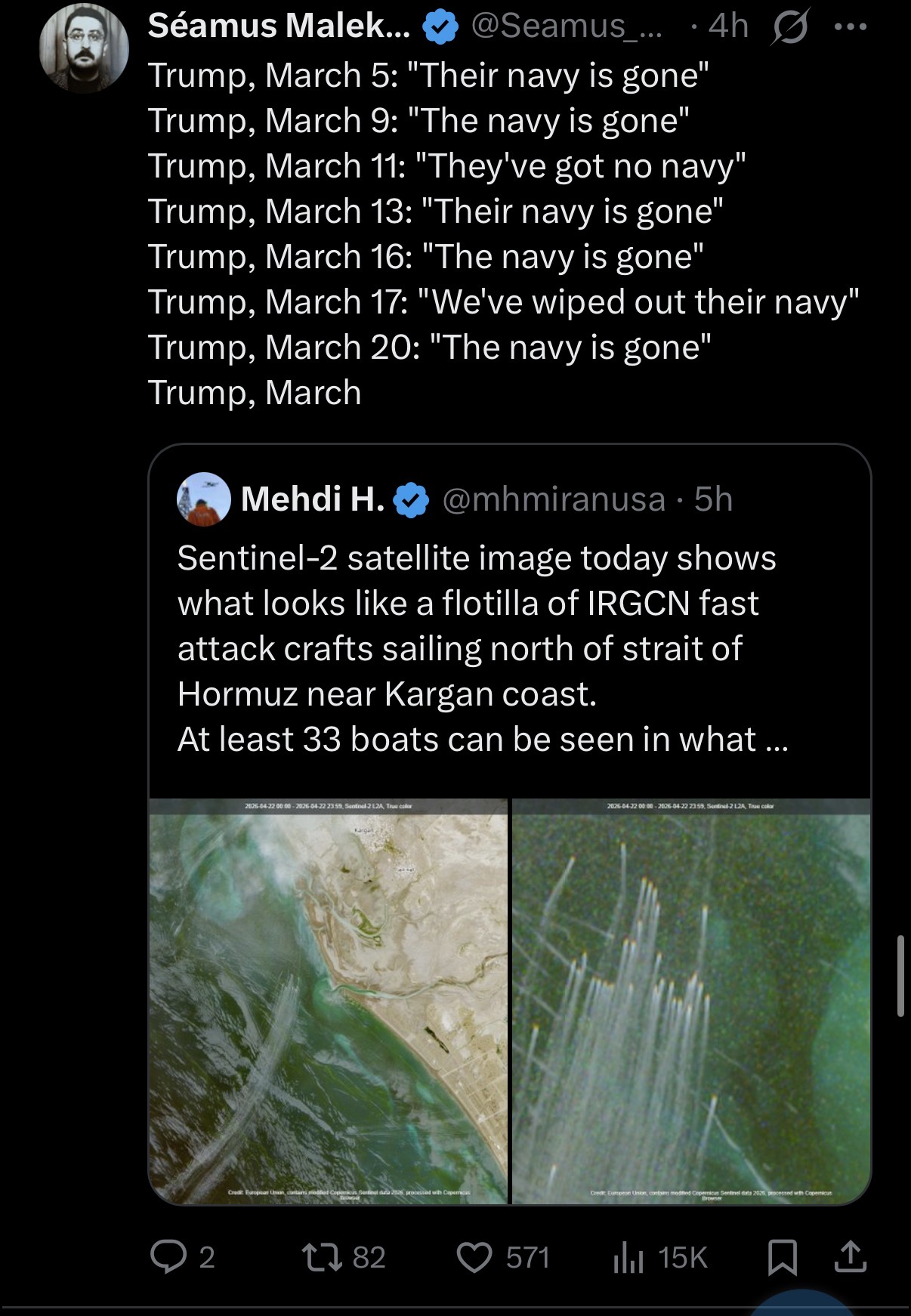The width and height of the screenshot is (911, 1316).
Task: Open the Grok icon beside the timestamp
Action: coord(790,27)
